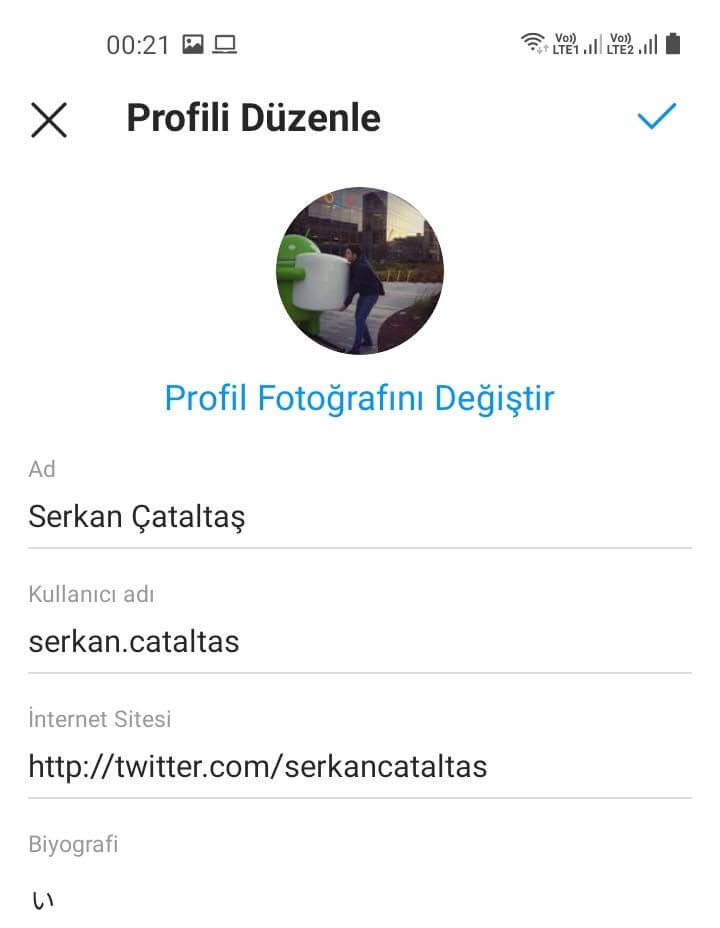Focus the Biyografi field

click(x=359, y=899)
